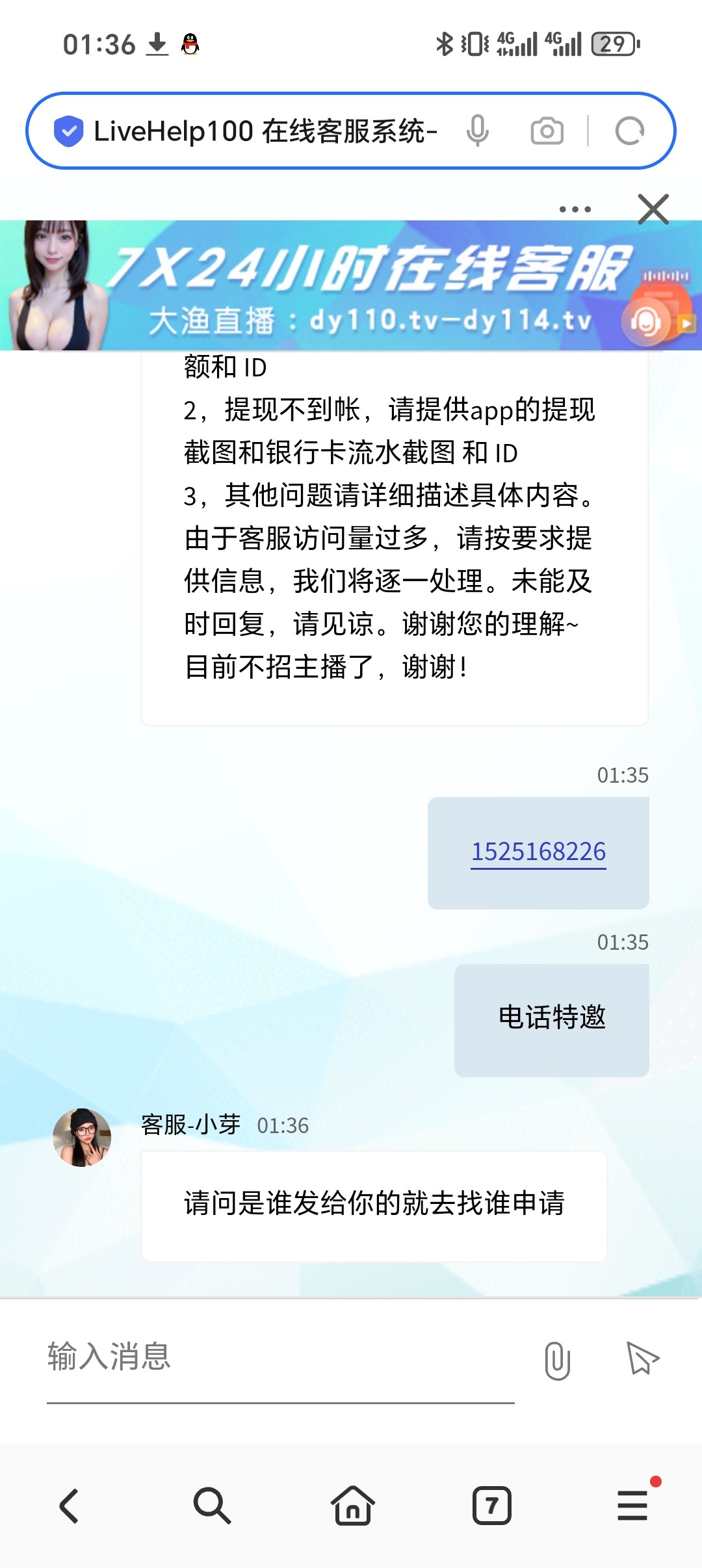Viewport: 702px width, 1568px height.
Task: Open the phone number link 1525168226
Action: click(x=538, y=852)
